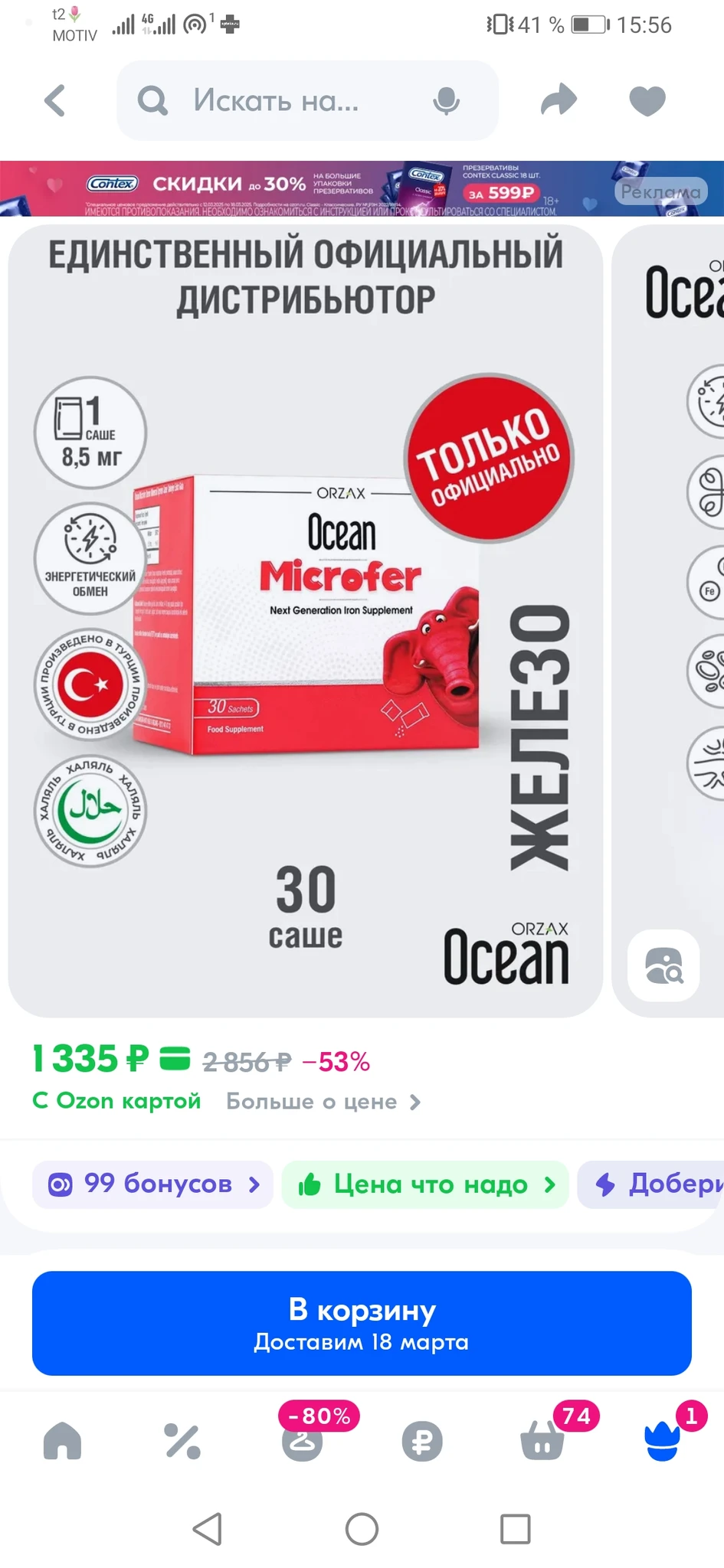Open the search field
724x1568 pixels.
pyautogui.click(x=276, y=100)
